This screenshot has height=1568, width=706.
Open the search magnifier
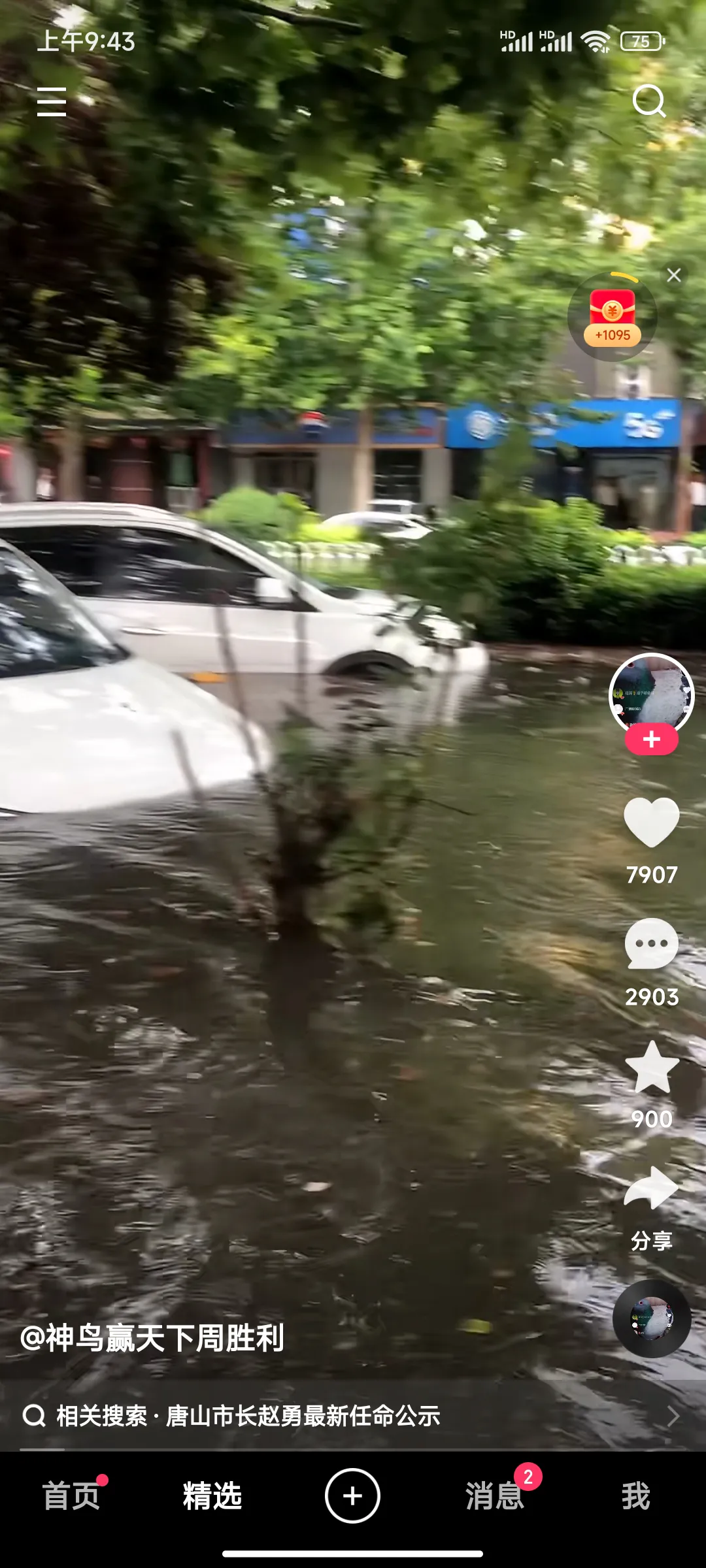(x=648, y=101)
